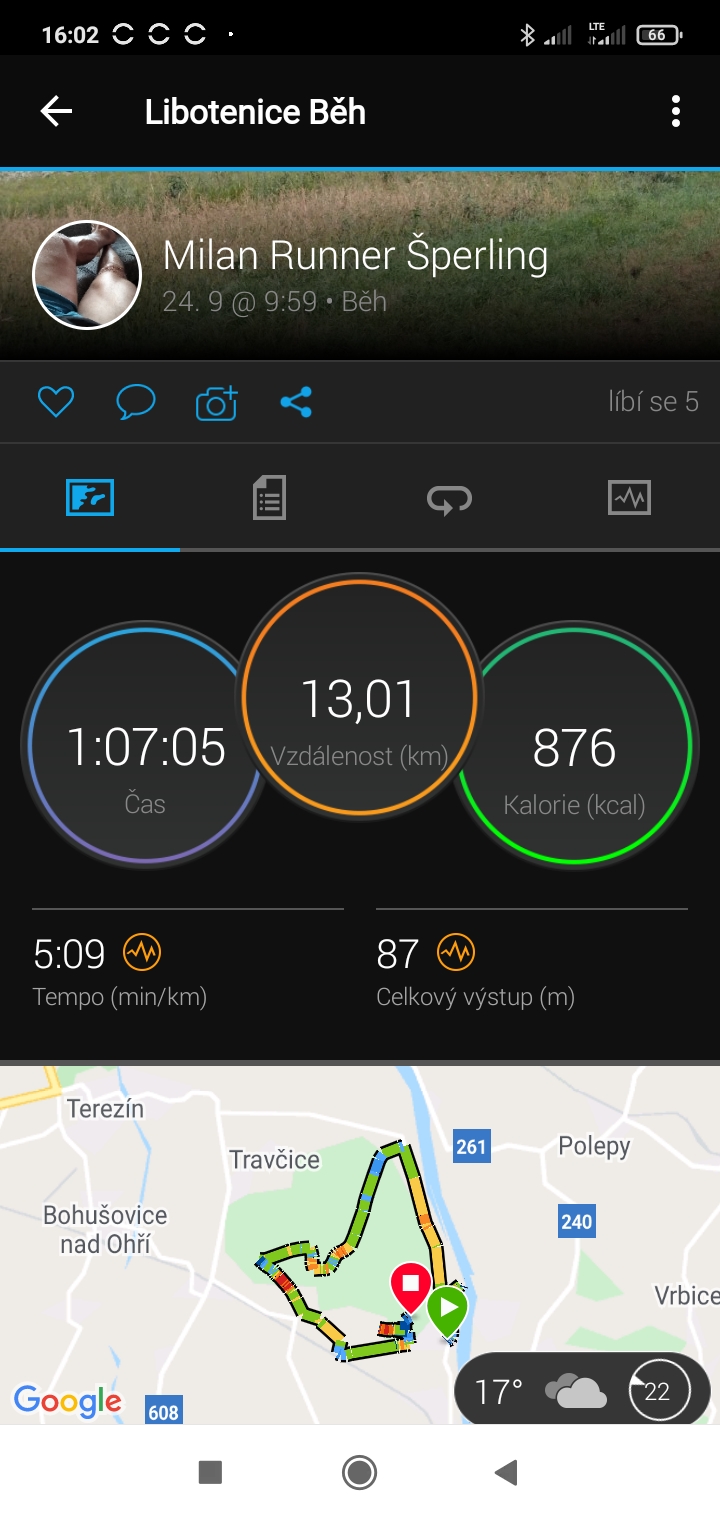This screenshot has height=1520, width=720.
Task: View who liked via 'líbí se 5'
Action: (x=653, y=402)
